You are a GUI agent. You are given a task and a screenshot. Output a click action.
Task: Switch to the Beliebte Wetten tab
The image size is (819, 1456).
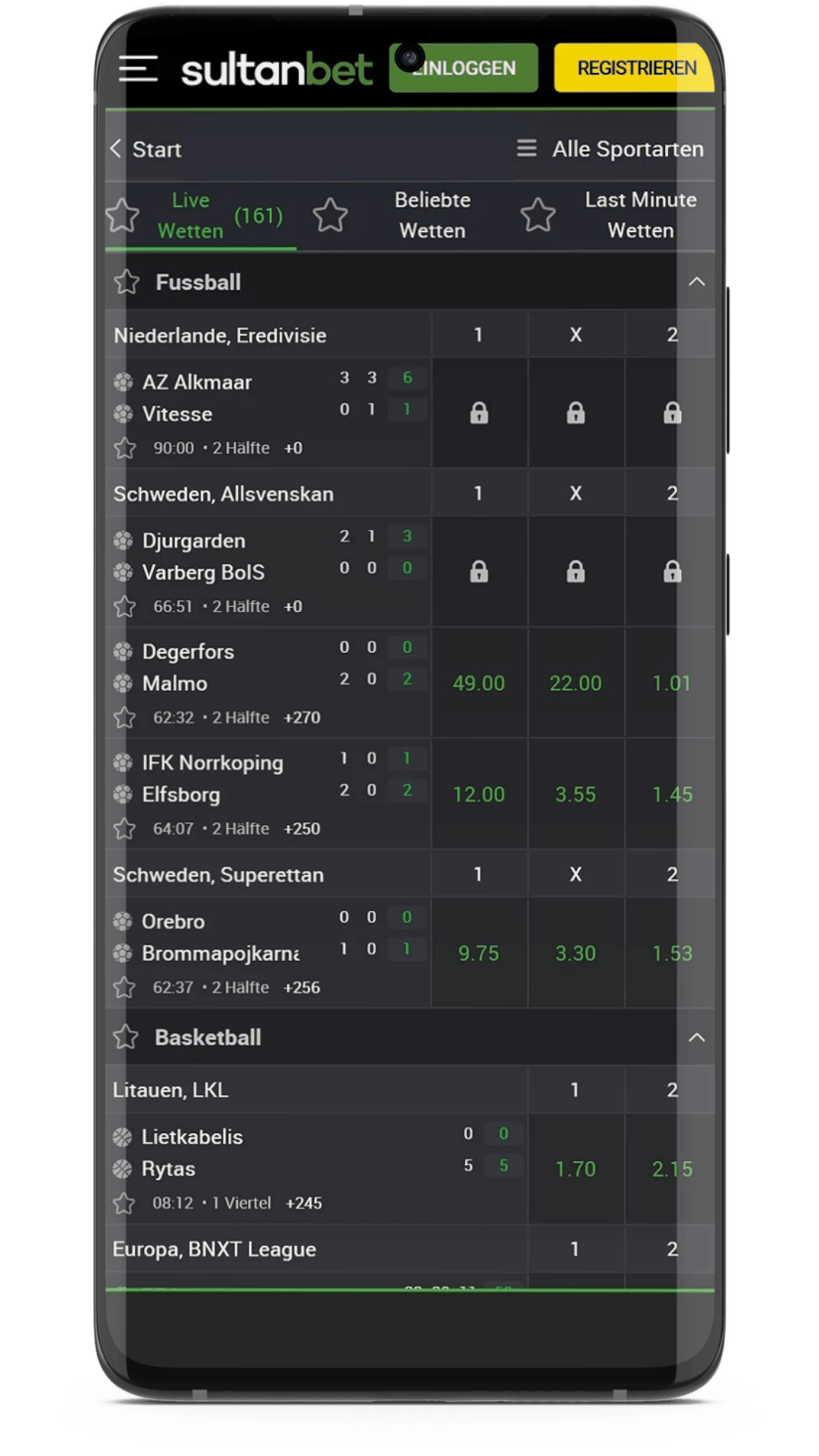431,215
